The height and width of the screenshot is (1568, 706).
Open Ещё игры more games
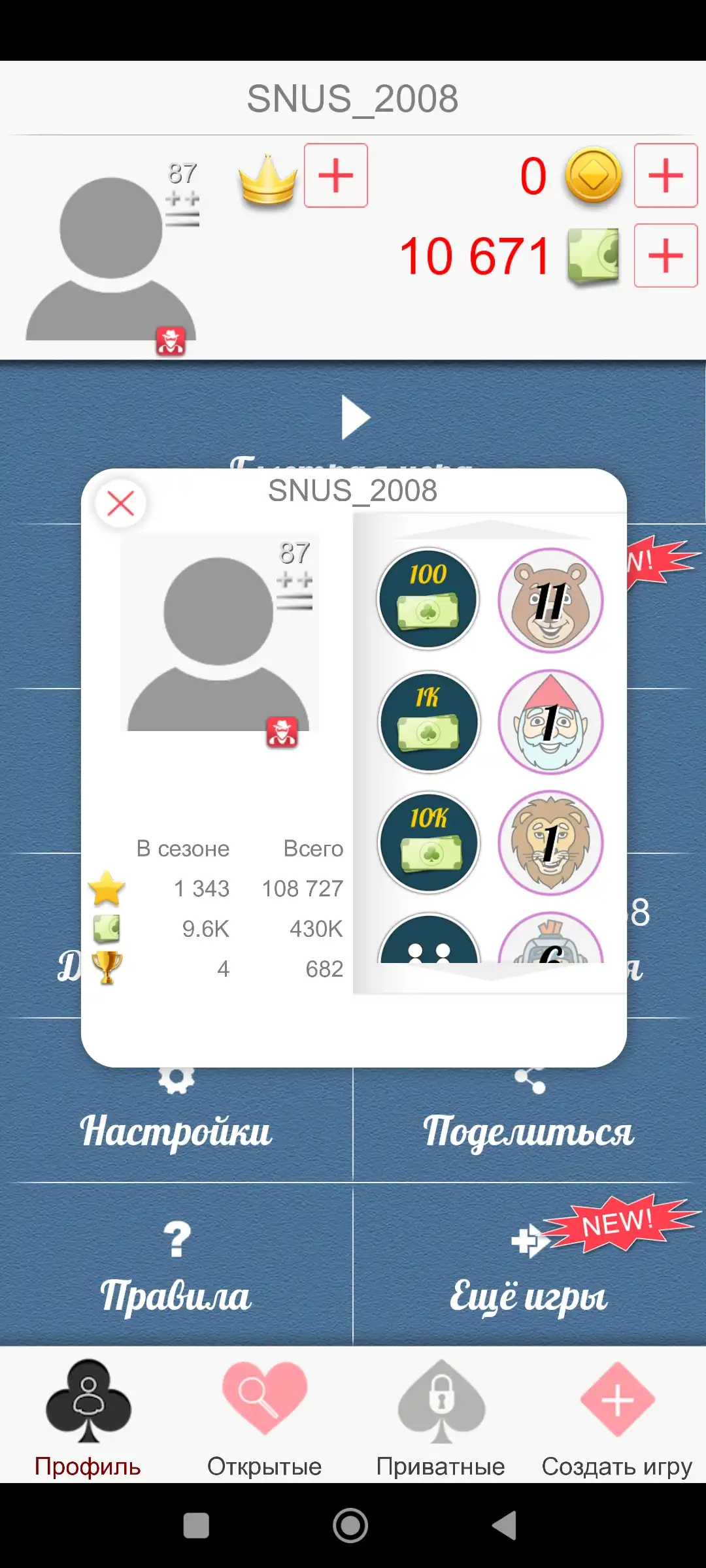529,1267
